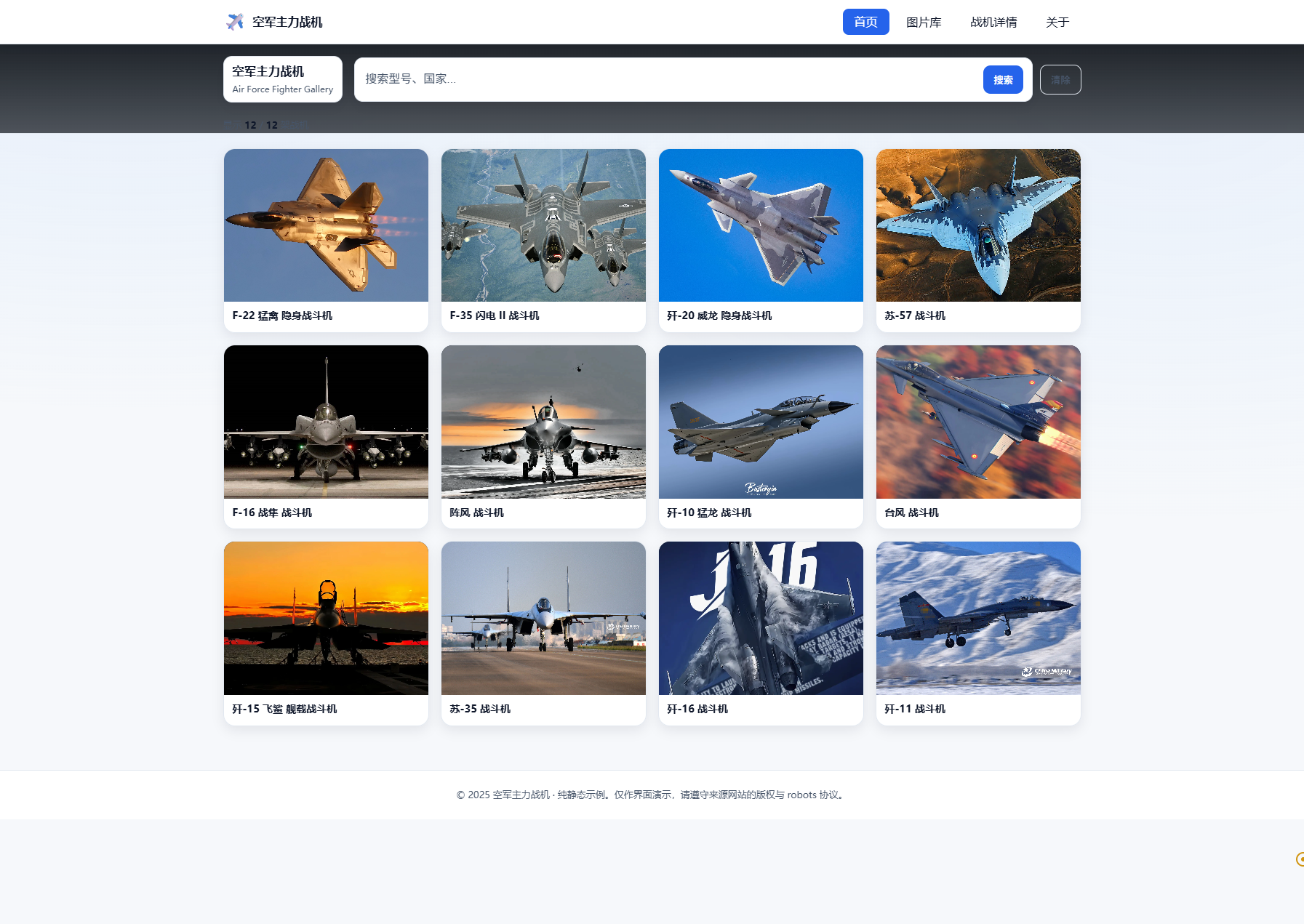View the 歼-20 威龙 隐身战斗机 card
The image size is (1304, 924).
pyautogui.click(x=761, y=240)
